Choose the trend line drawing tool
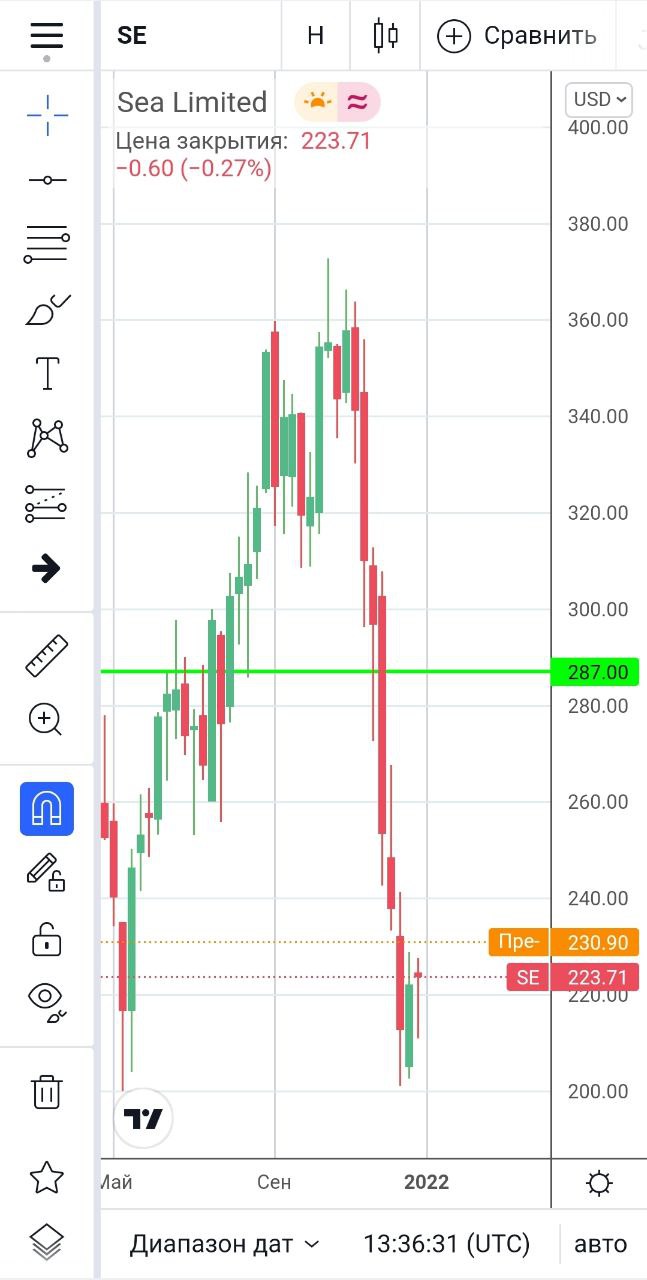Viewport: 647px width, 1280px height. click(x=47, y=180)
